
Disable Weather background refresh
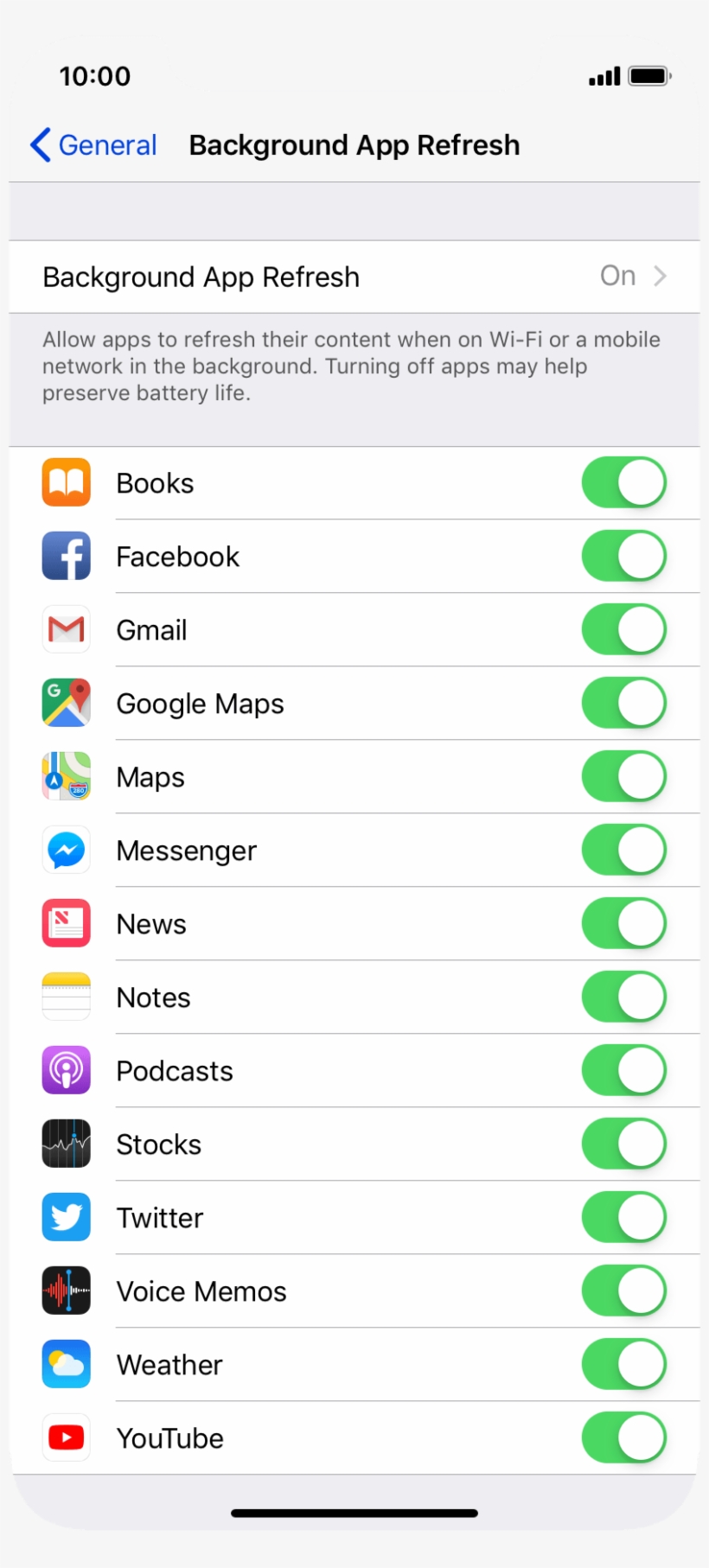pyautogui.click(x=623, y=1364)
